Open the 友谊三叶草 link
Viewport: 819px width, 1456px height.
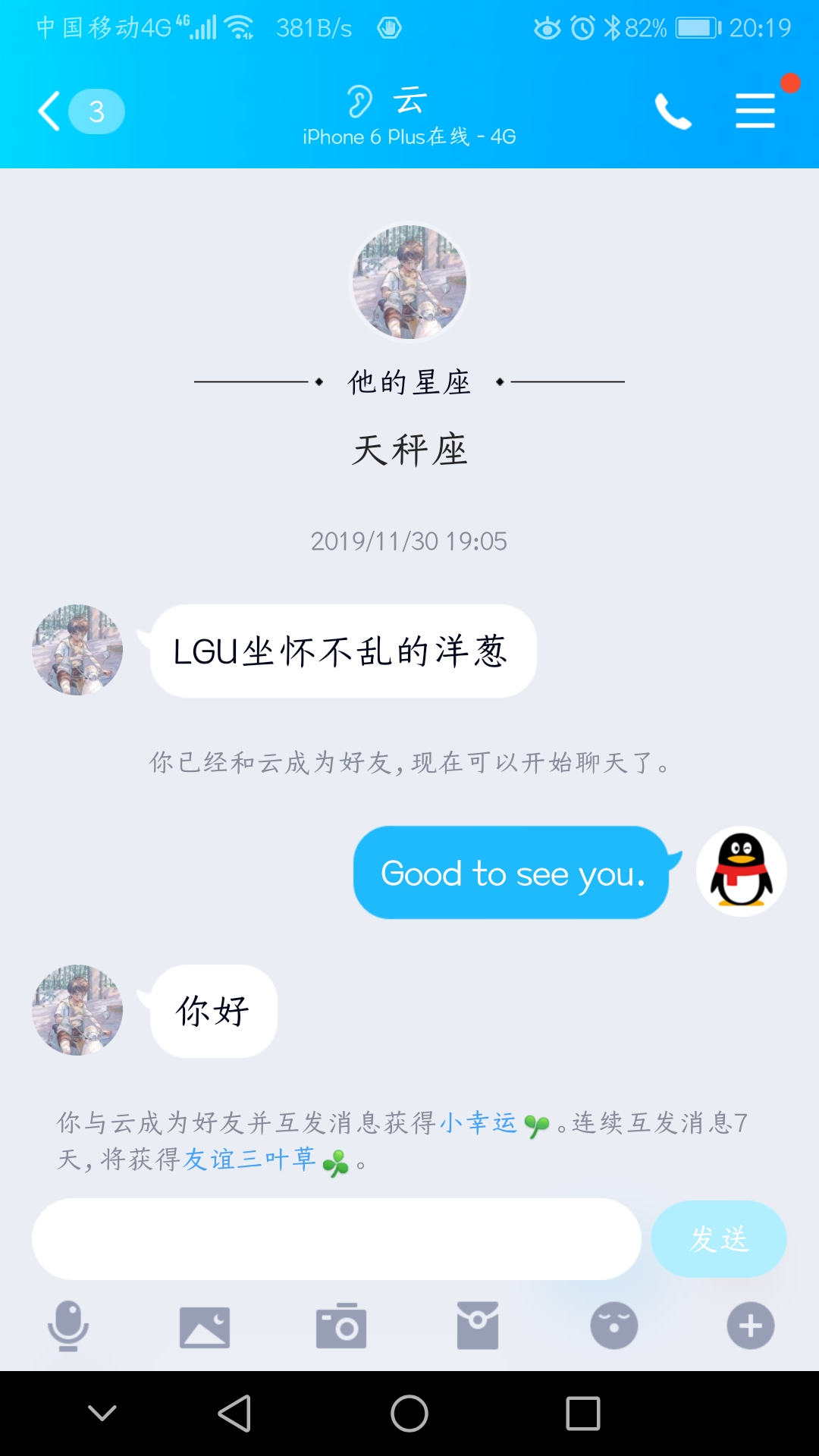pyautogui.click(x=249, y=1159)
